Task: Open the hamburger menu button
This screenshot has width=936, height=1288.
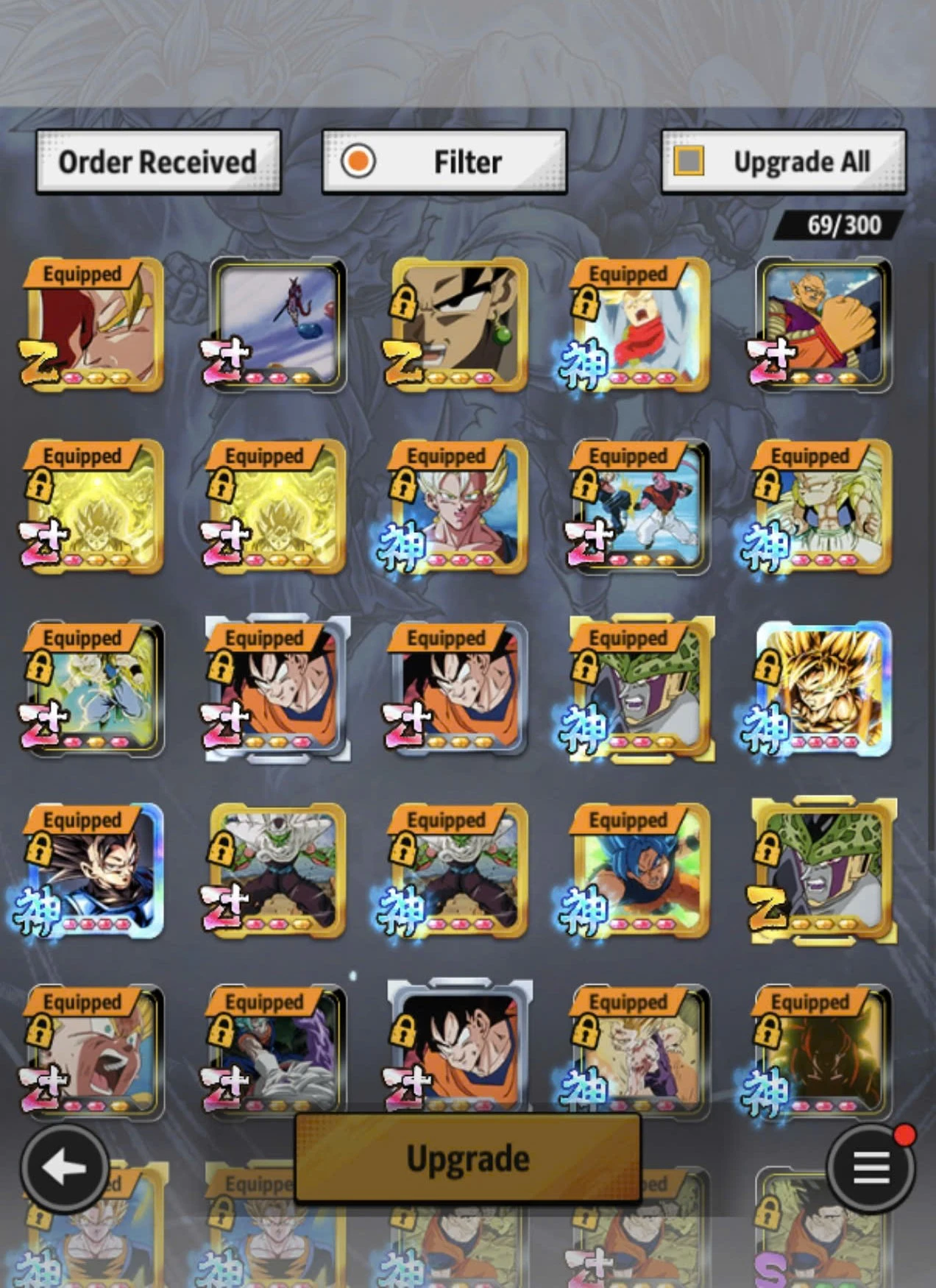Action: 871,1167
